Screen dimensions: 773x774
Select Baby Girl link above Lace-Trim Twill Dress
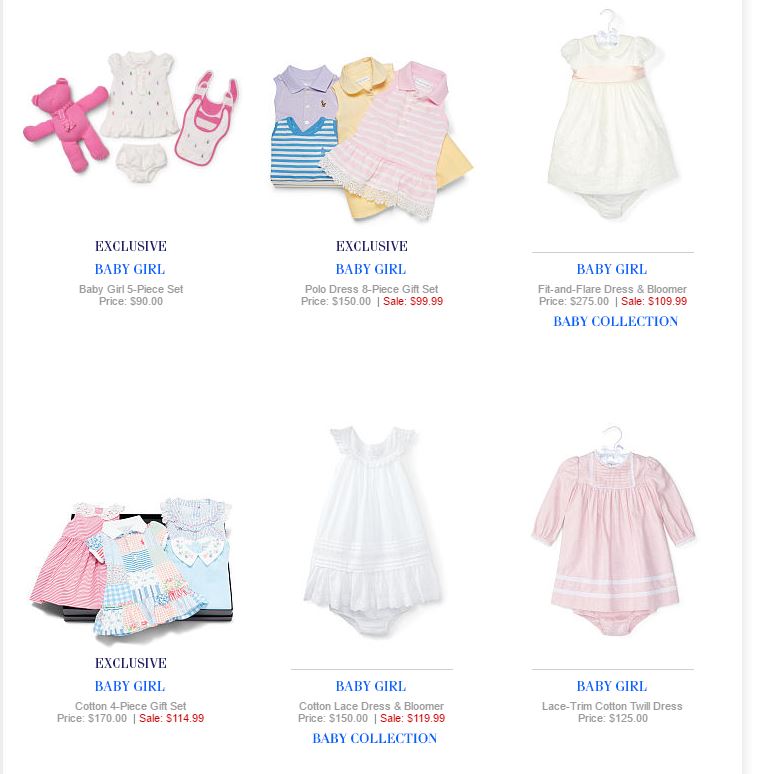612,686
